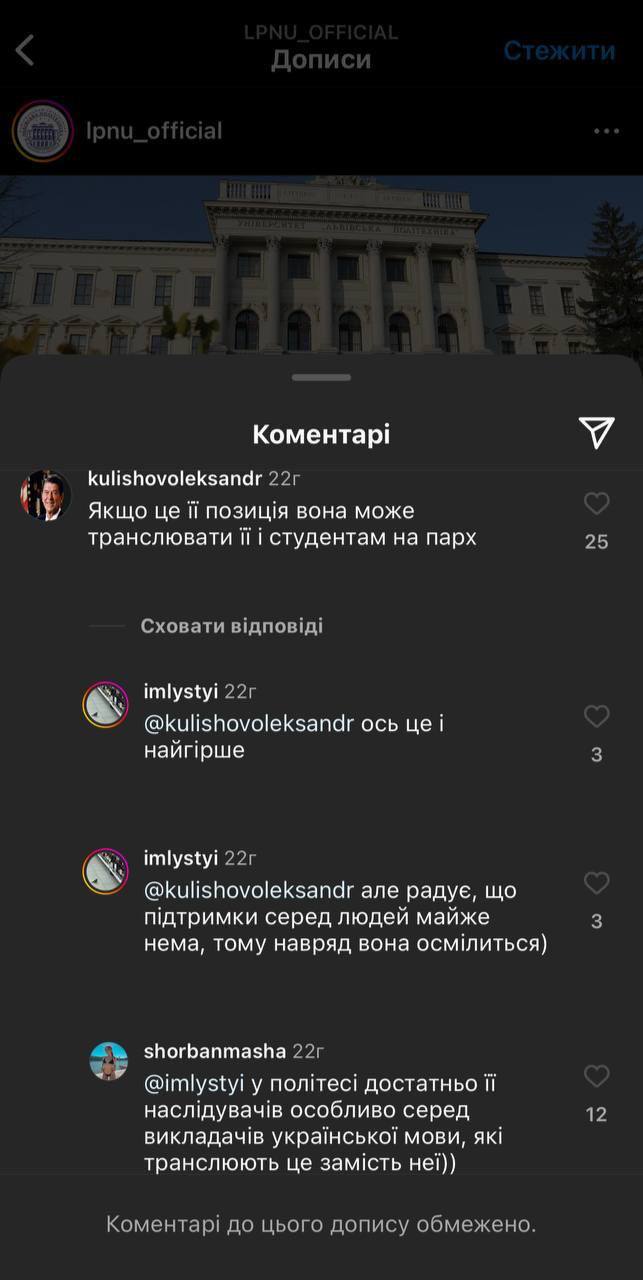Go back using the top-left arrow

click(x=26, y=49)
